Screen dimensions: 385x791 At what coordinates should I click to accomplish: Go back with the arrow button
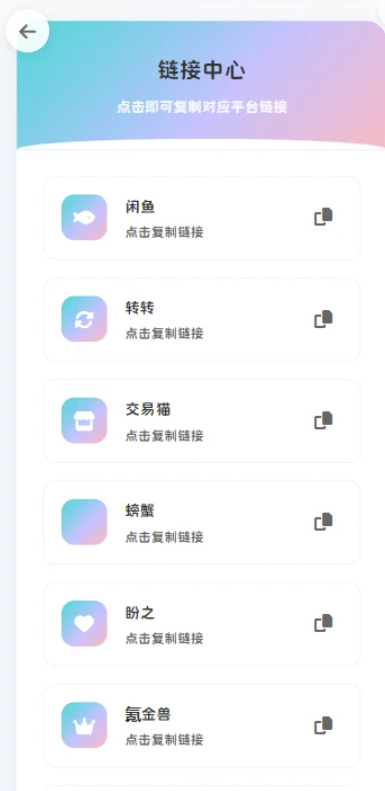pos(27,31)
